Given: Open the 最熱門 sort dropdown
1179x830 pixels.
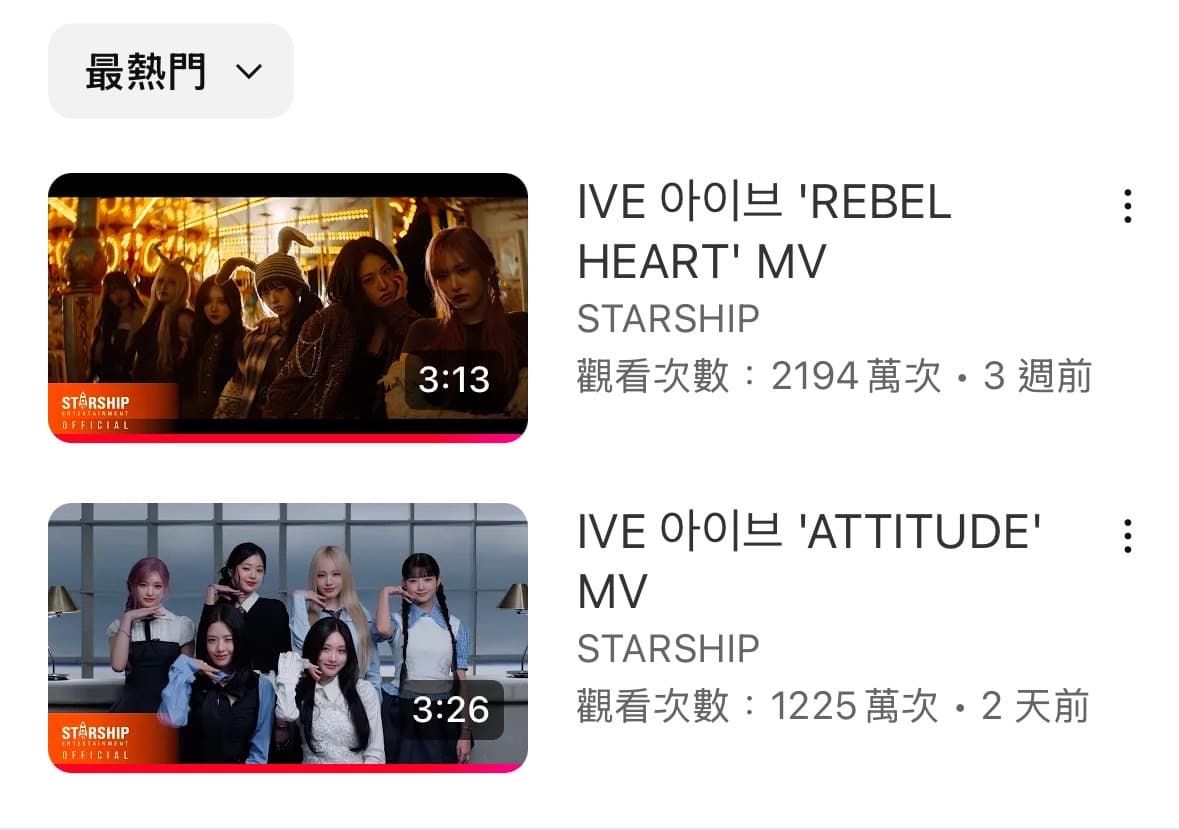Looking at the screenshot, I should [171, 72].
